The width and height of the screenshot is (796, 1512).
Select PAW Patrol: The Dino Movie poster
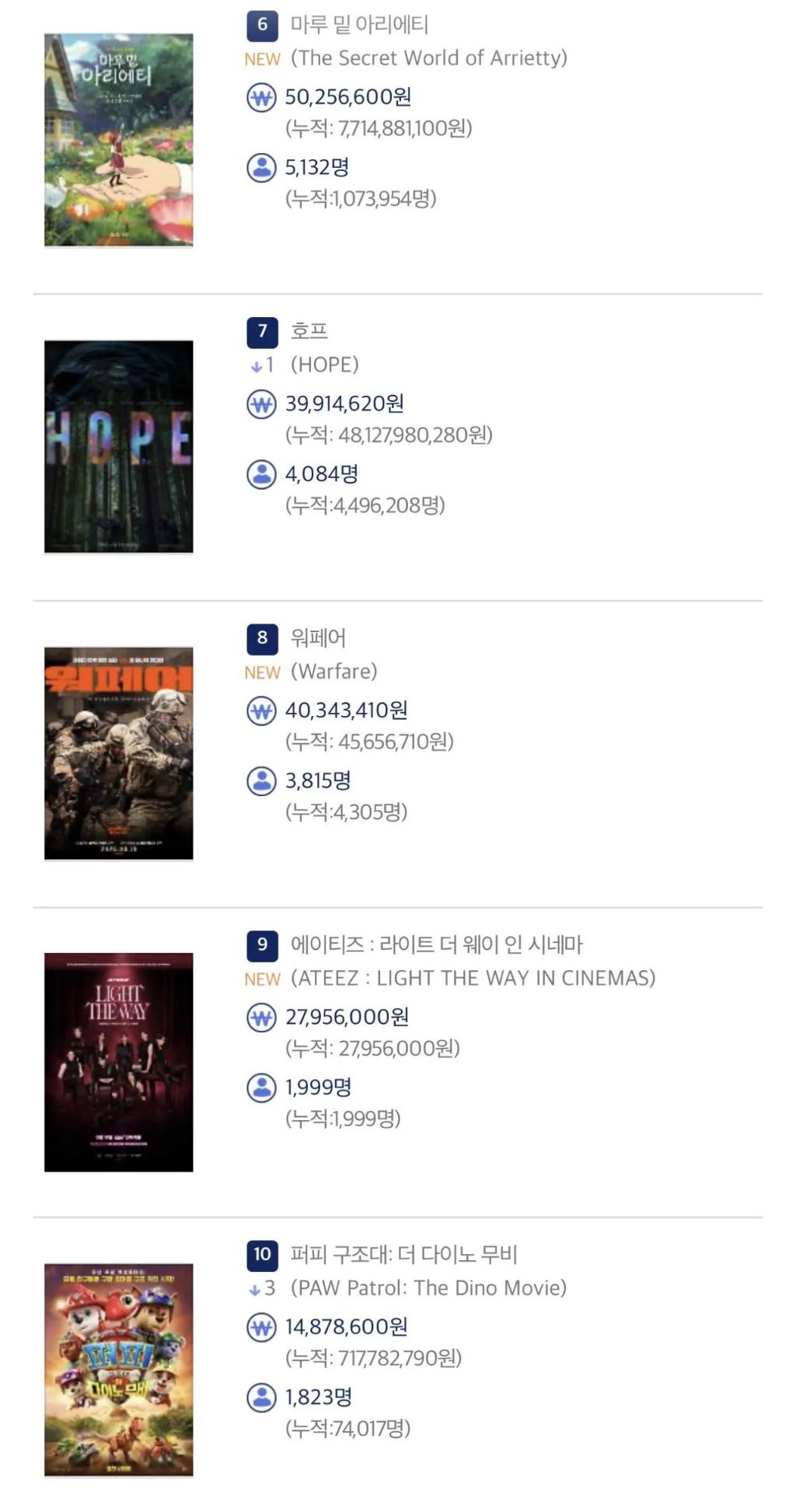[118, 1370]
